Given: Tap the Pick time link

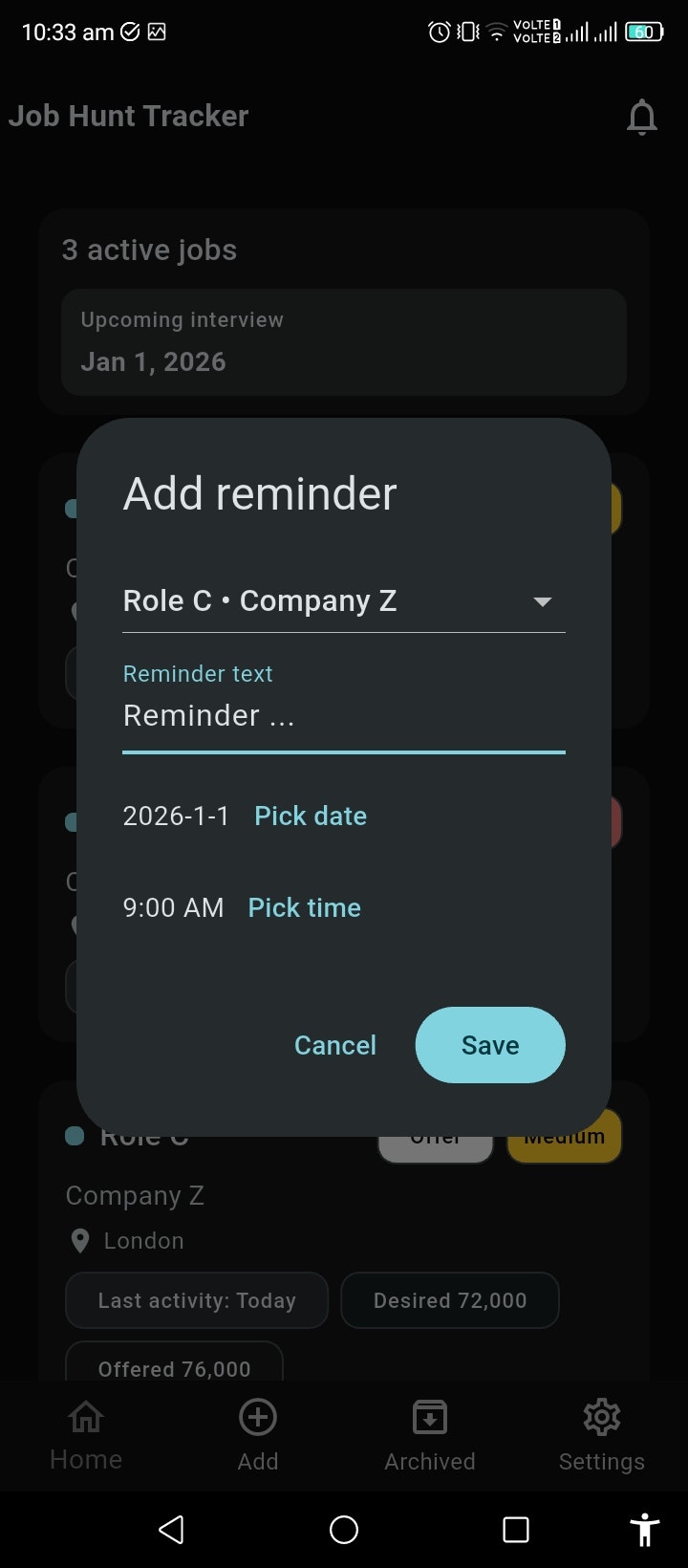Looking at the screenshot, I should 304,907.
